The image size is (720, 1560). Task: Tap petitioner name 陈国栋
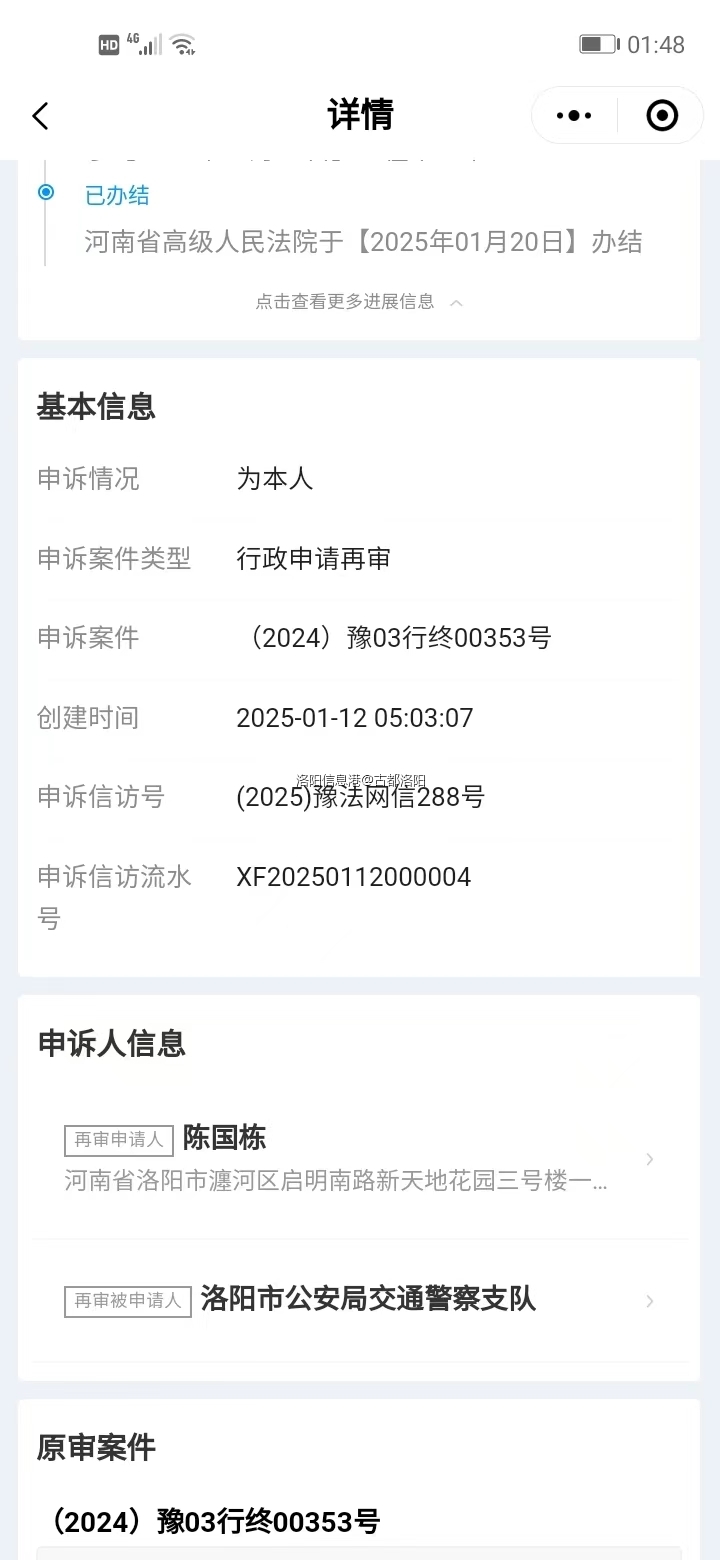pos(223,1139)
